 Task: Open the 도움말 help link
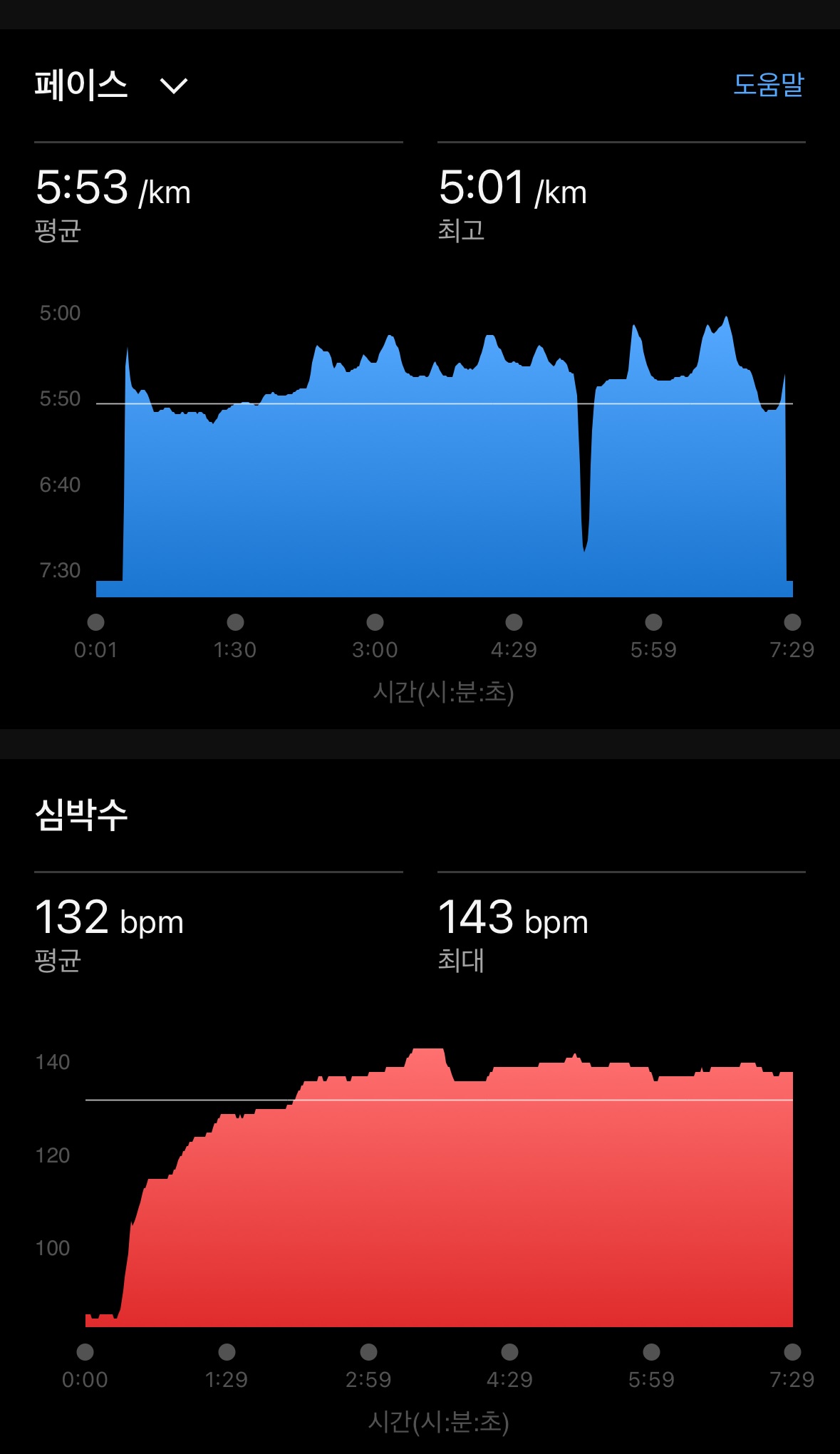(768, 85)
